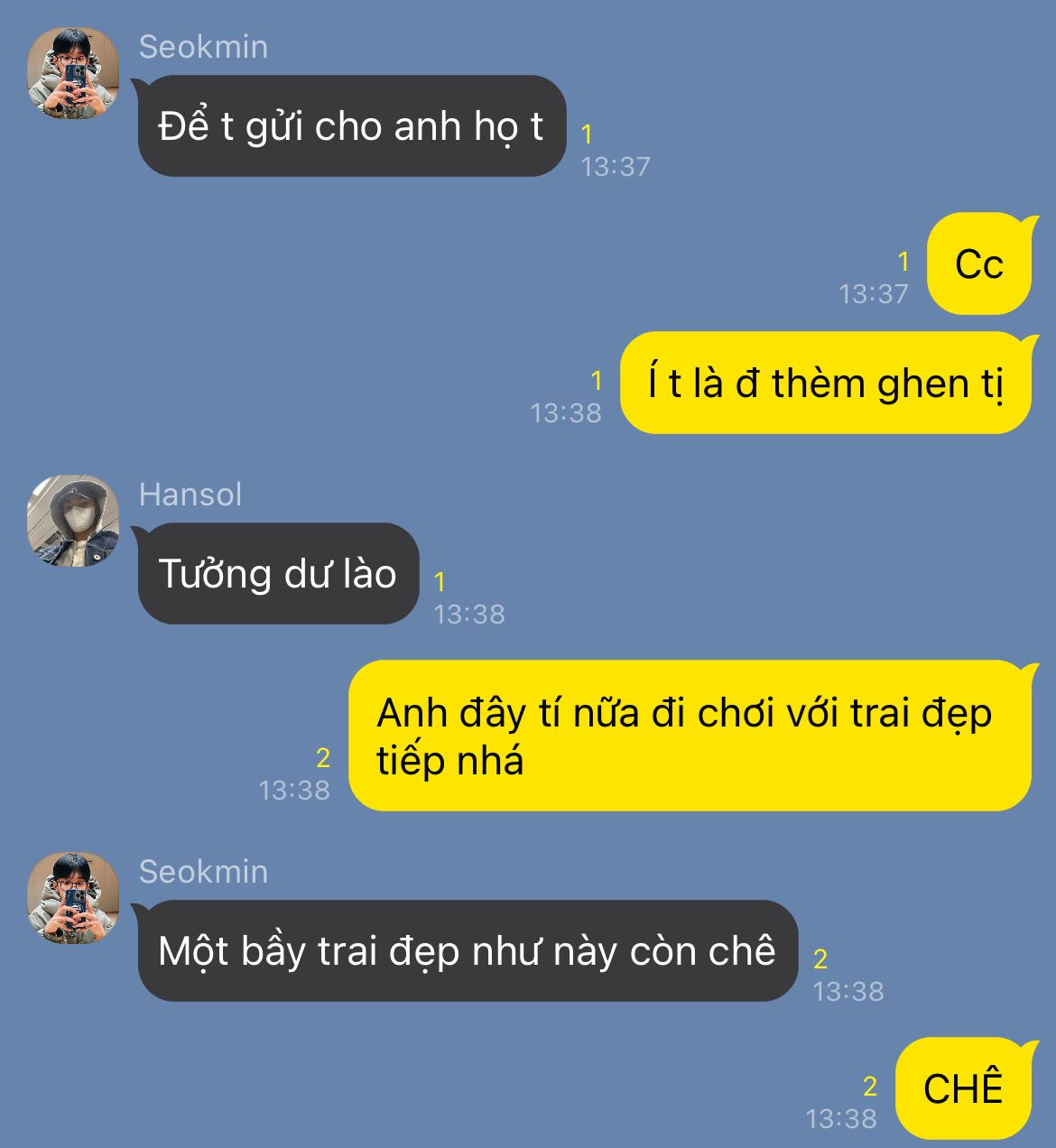This screenshot has height=1148, width=1056.
Task: Tap Seokmin's avatar above 'Một bầy trai đẹp' message
Action: click(x=73, y=898)
